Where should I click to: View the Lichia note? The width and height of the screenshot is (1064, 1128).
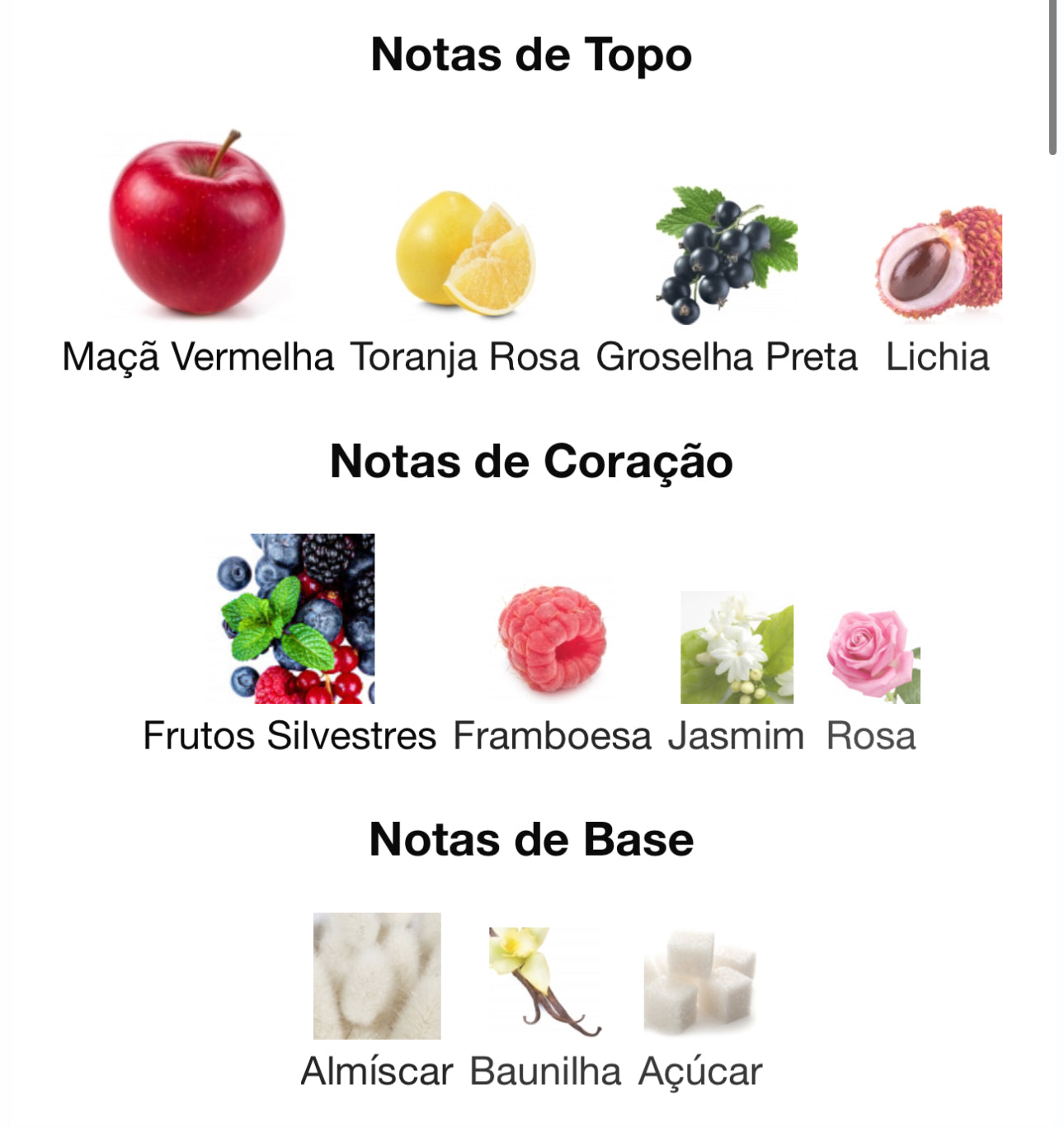coord(939,264)
